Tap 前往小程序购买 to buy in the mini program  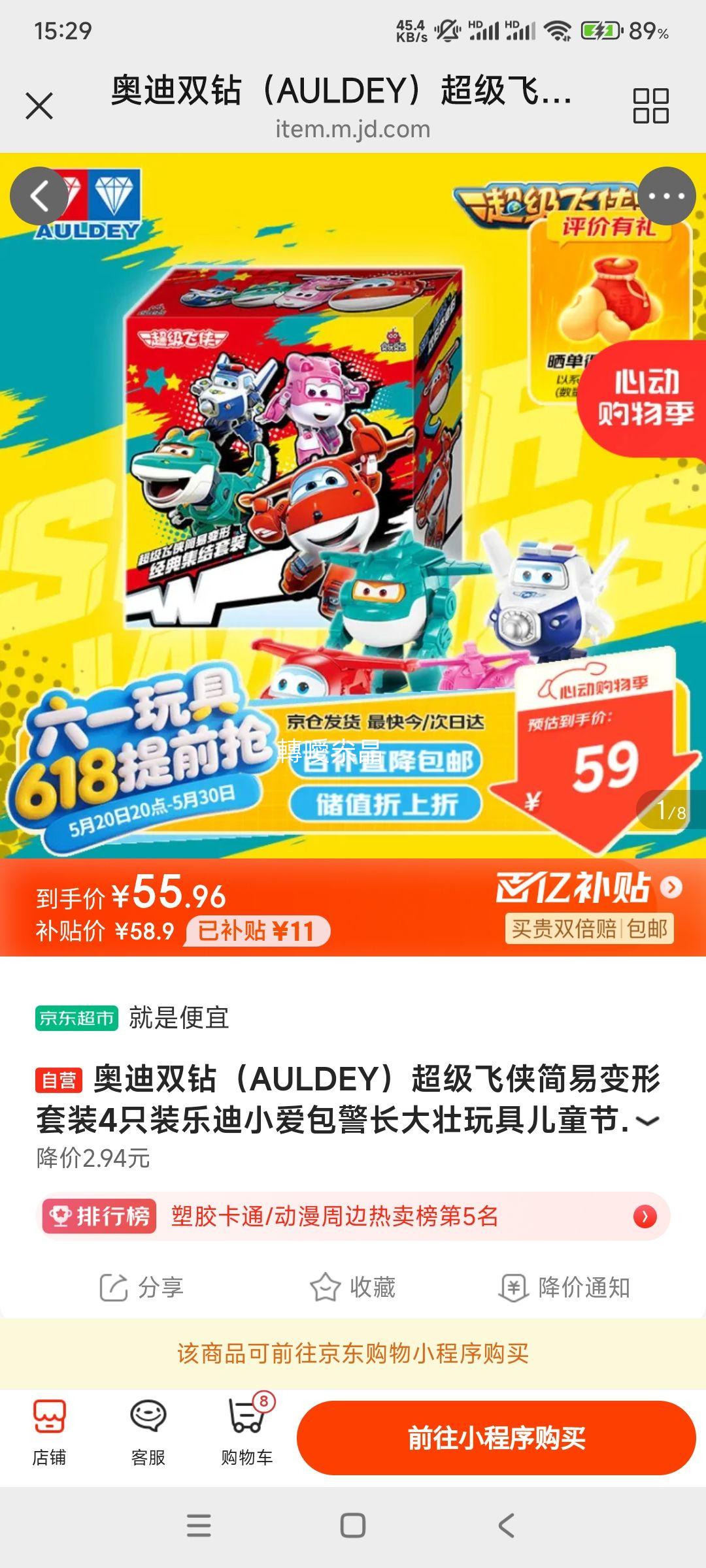pos(496,1438)
